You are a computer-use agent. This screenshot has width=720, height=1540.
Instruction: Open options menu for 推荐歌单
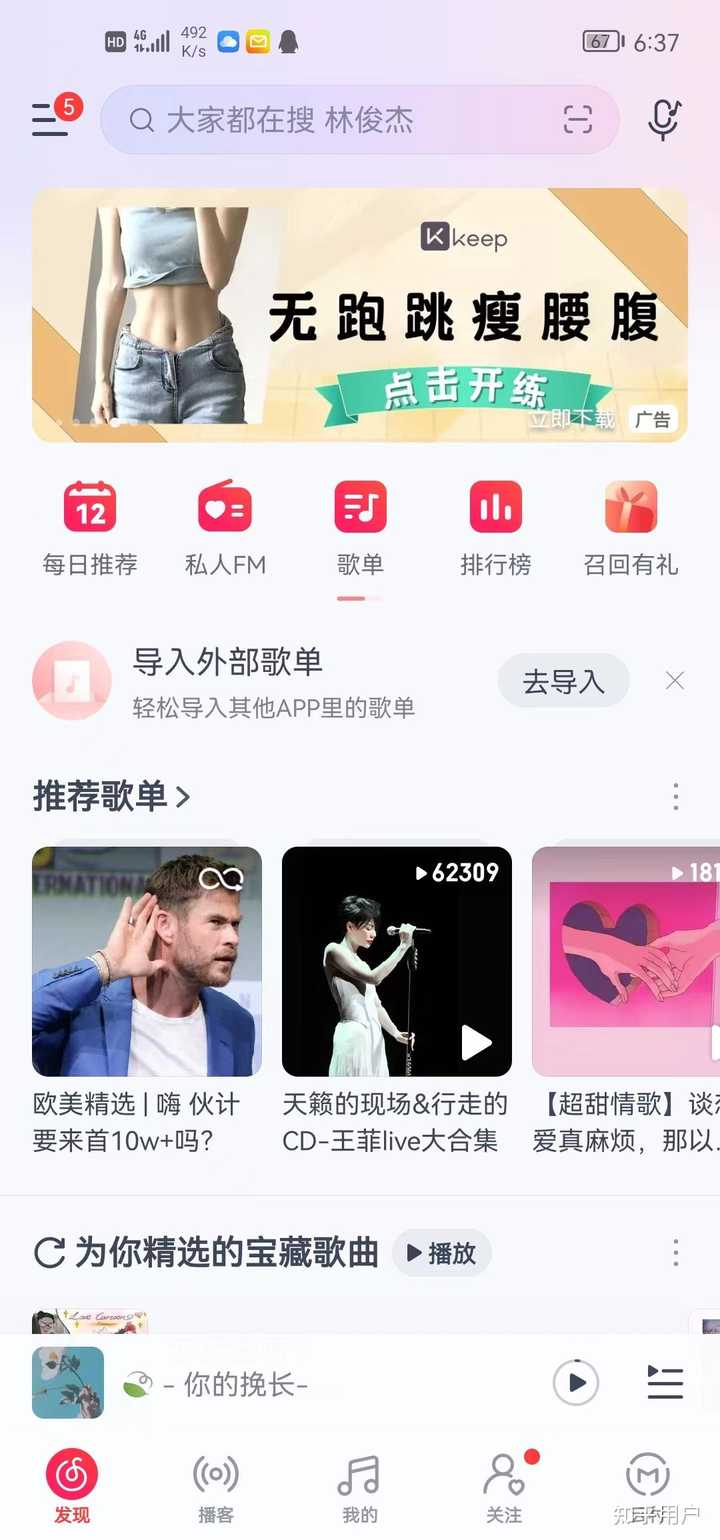(x=676, y=797)
